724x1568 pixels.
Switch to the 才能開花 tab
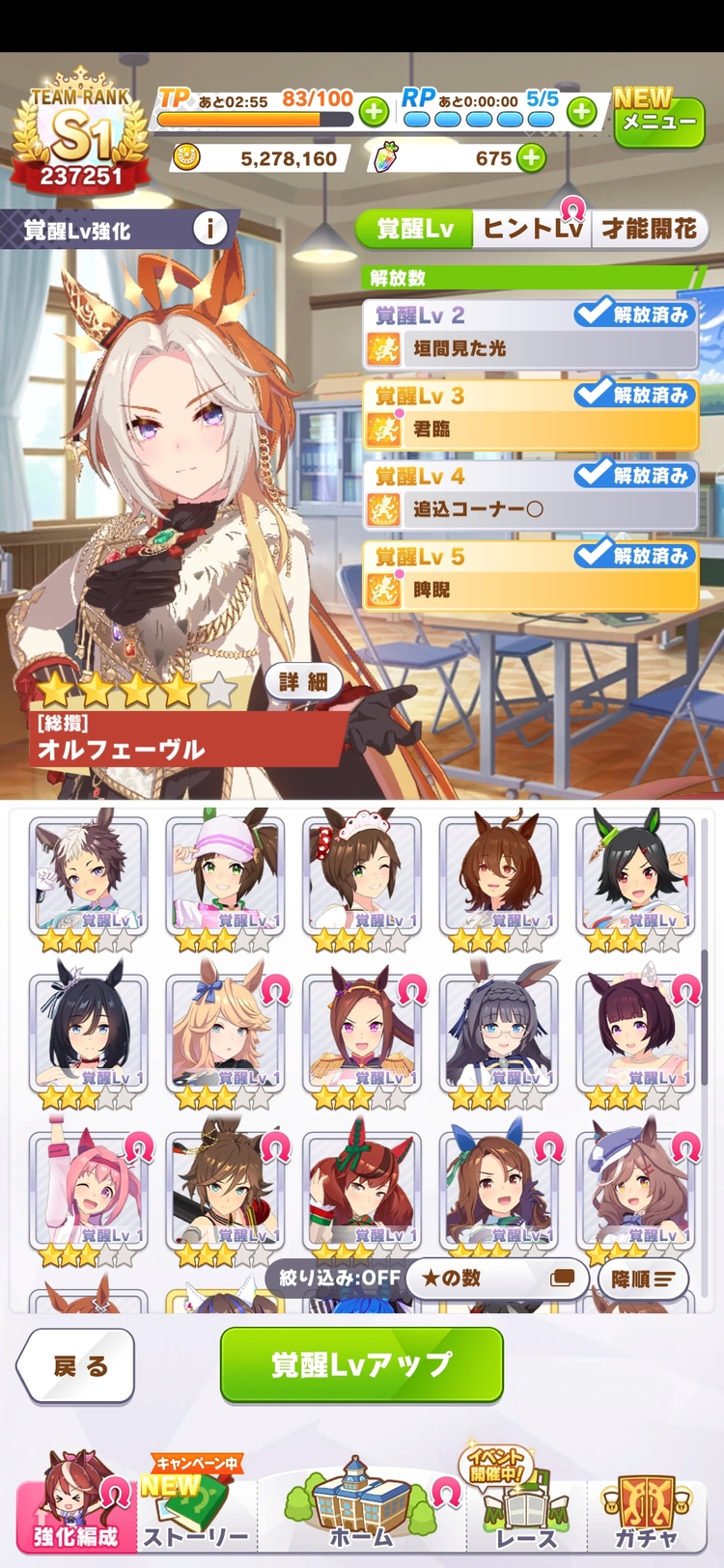point(649,229)
